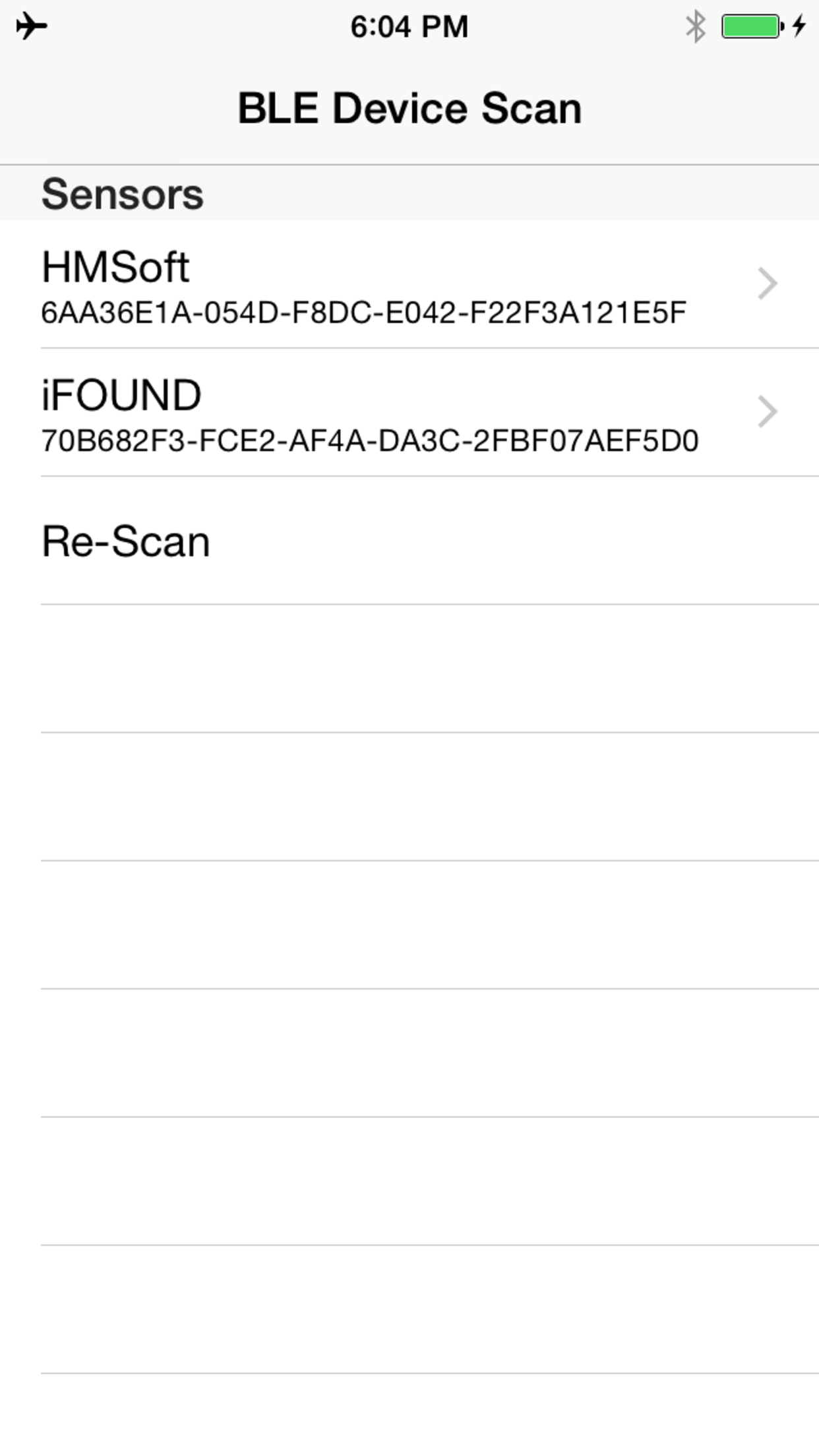Tap the chevron beside iFOUND
The image size is (819, 1456).
tap(767, 411)
